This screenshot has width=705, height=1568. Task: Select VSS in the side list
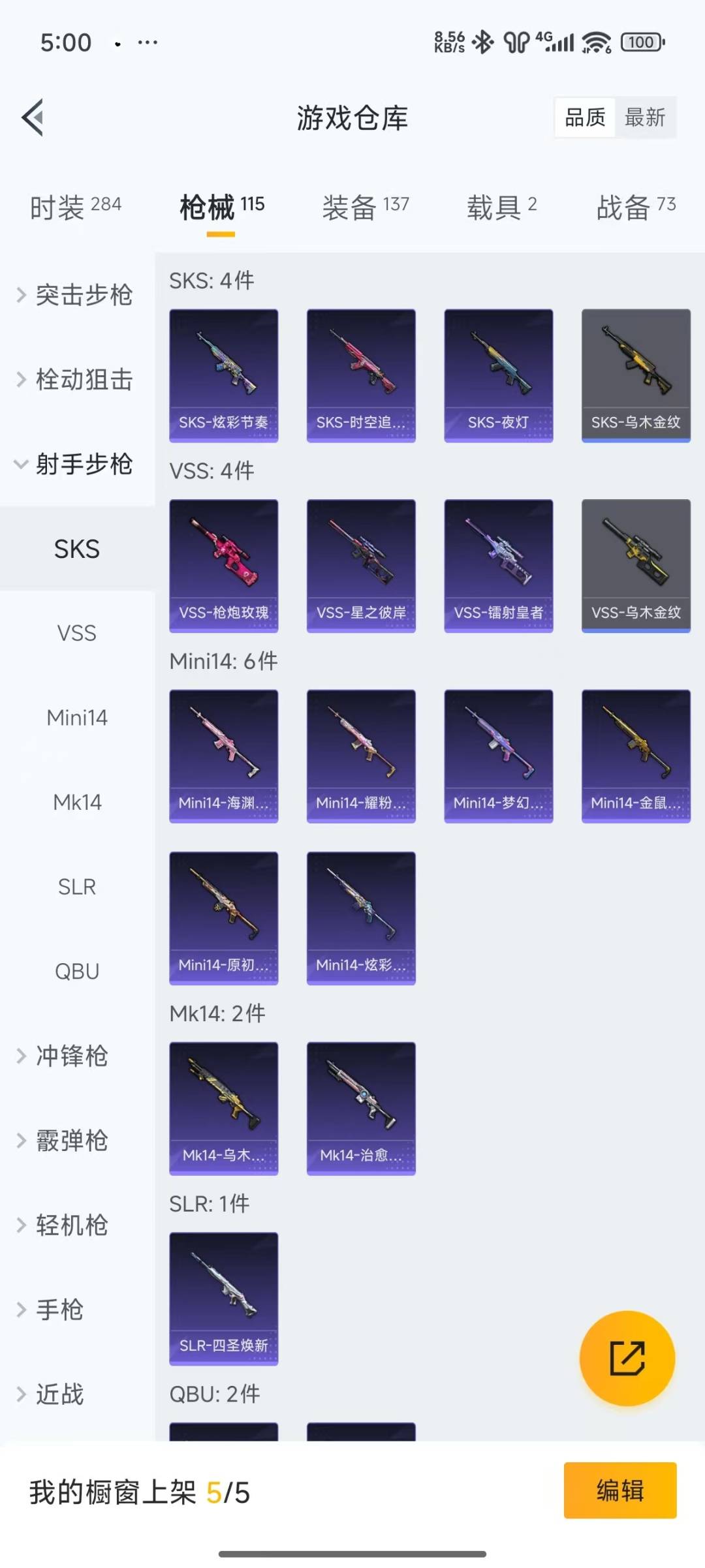click(77, 633)
